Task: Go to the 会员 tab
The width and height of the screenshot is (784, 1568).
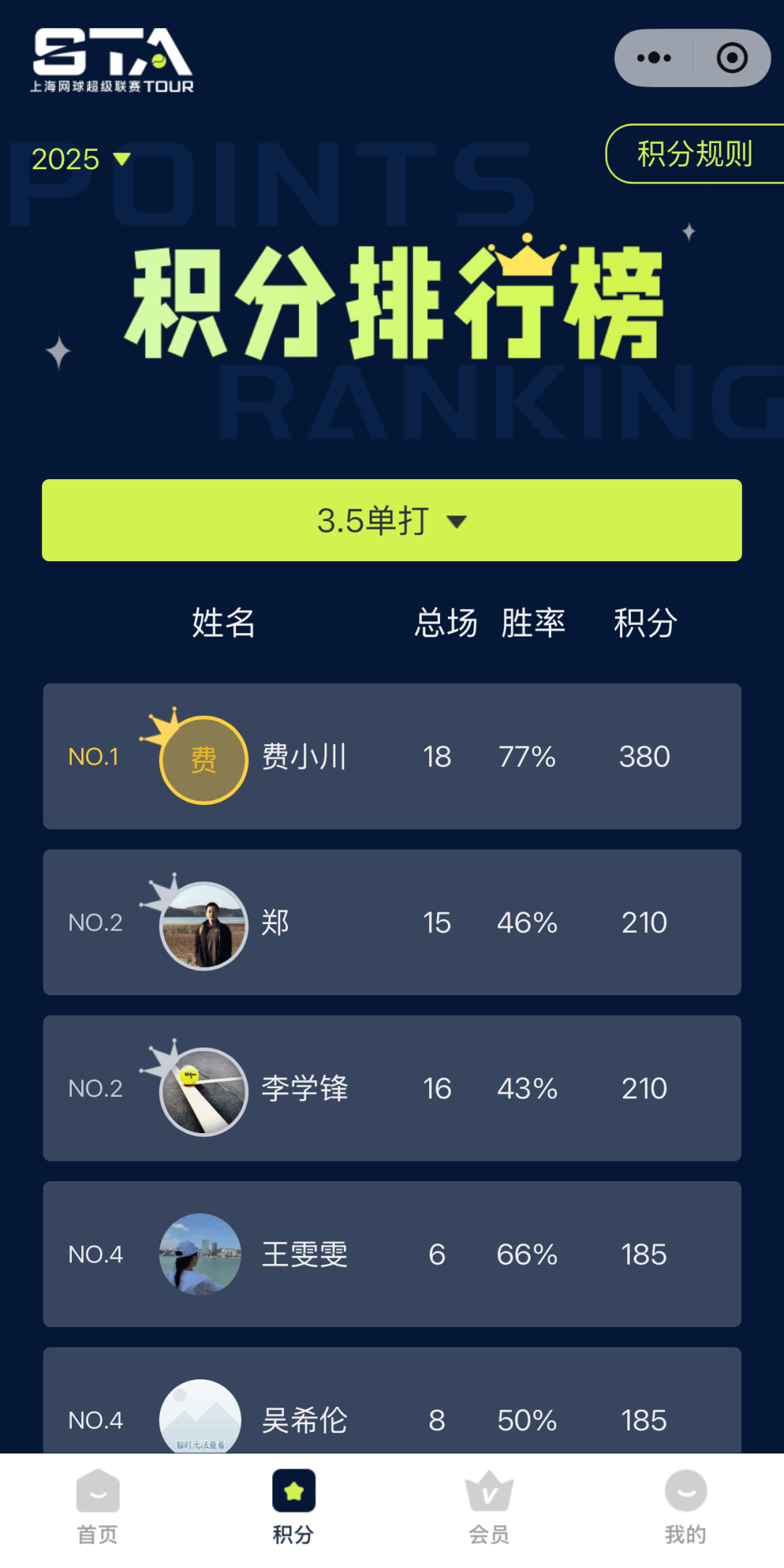Action: coord(489,1507)
